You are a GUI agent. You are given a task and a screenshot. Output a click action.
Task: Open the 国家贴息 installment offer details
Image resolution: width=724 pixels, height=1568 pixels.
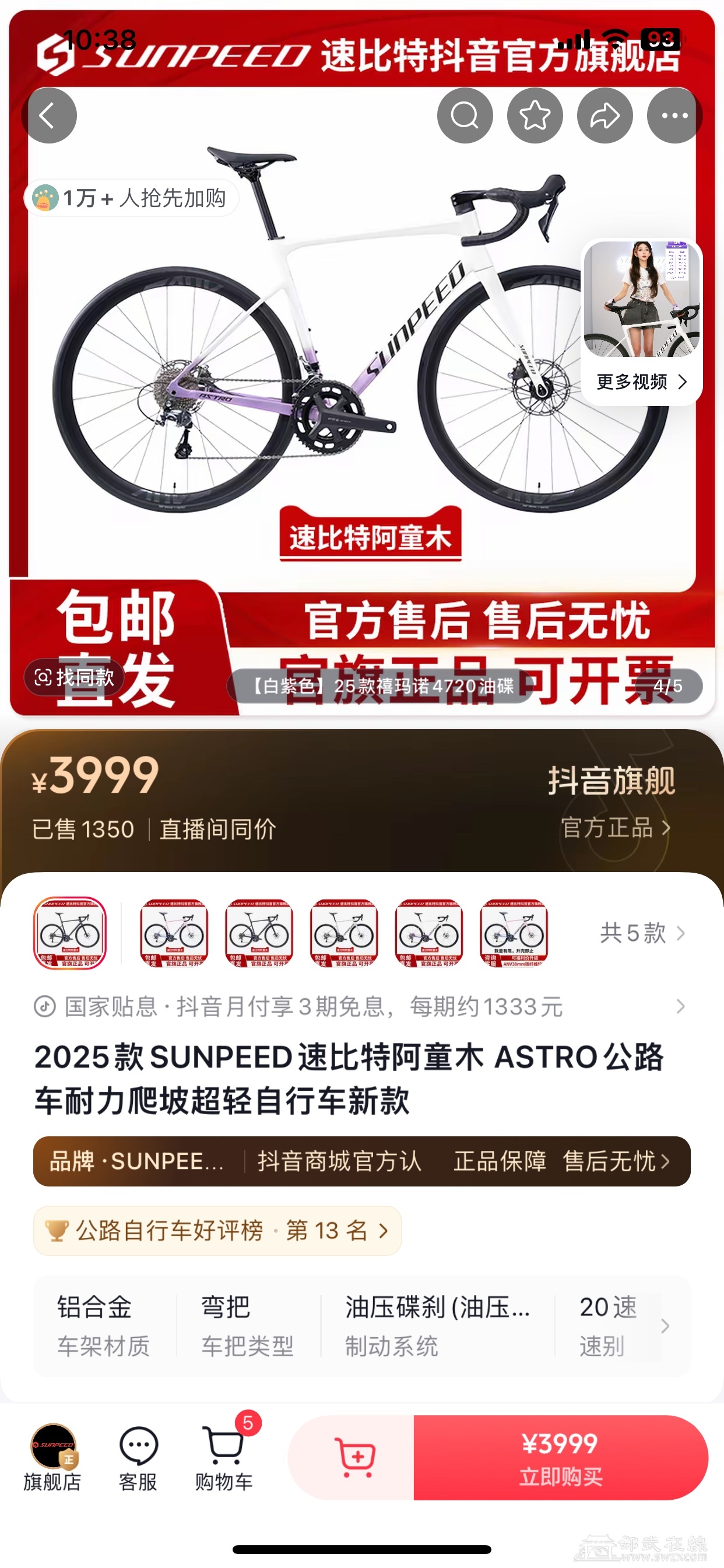click(x=359, y=1007)
